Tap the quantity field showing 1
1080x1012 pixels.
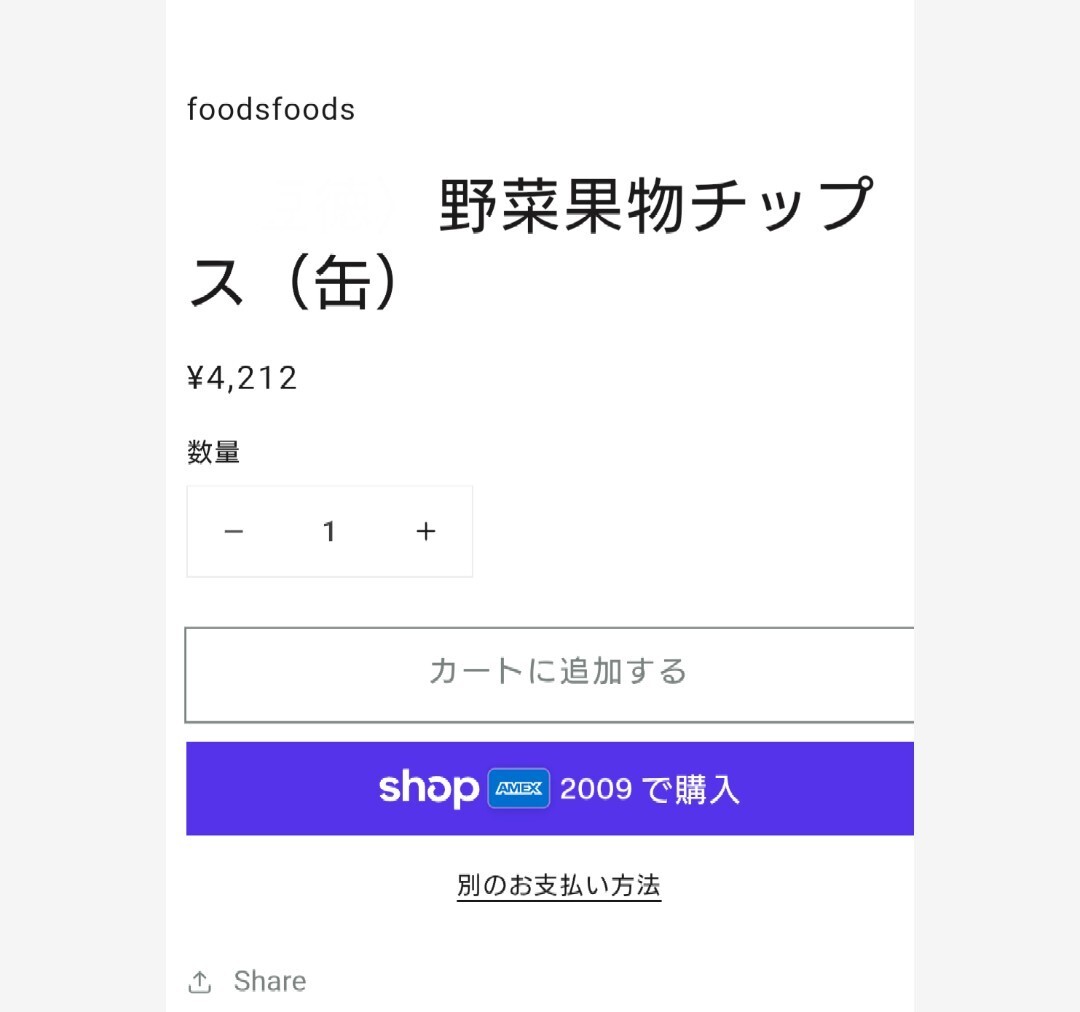329,532
